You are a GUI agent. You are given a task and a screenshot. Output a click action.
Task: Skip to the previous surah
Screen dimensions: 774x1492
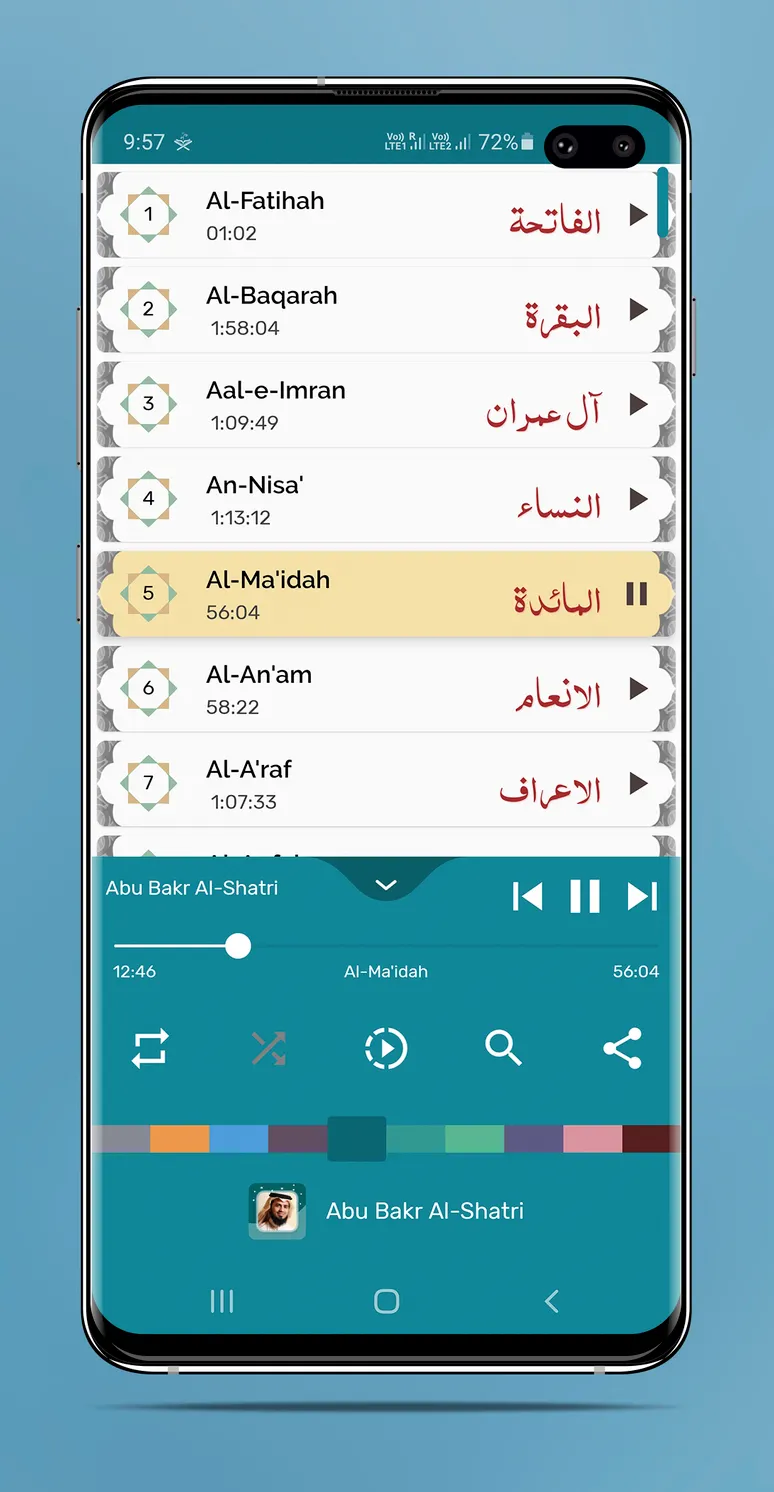(527, 896)
